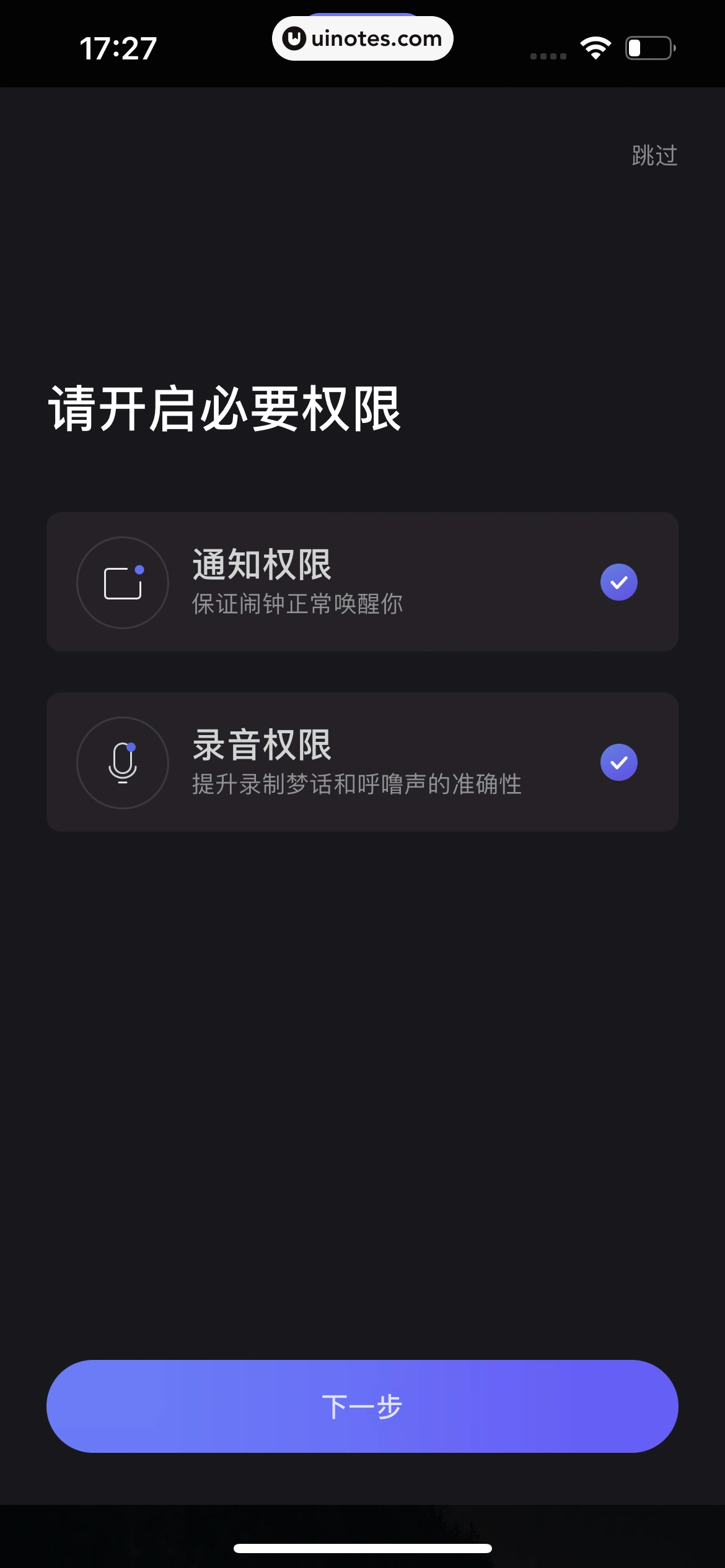Open the 通知权限 permission card
Screen dimensions: 725x1568
362,581
